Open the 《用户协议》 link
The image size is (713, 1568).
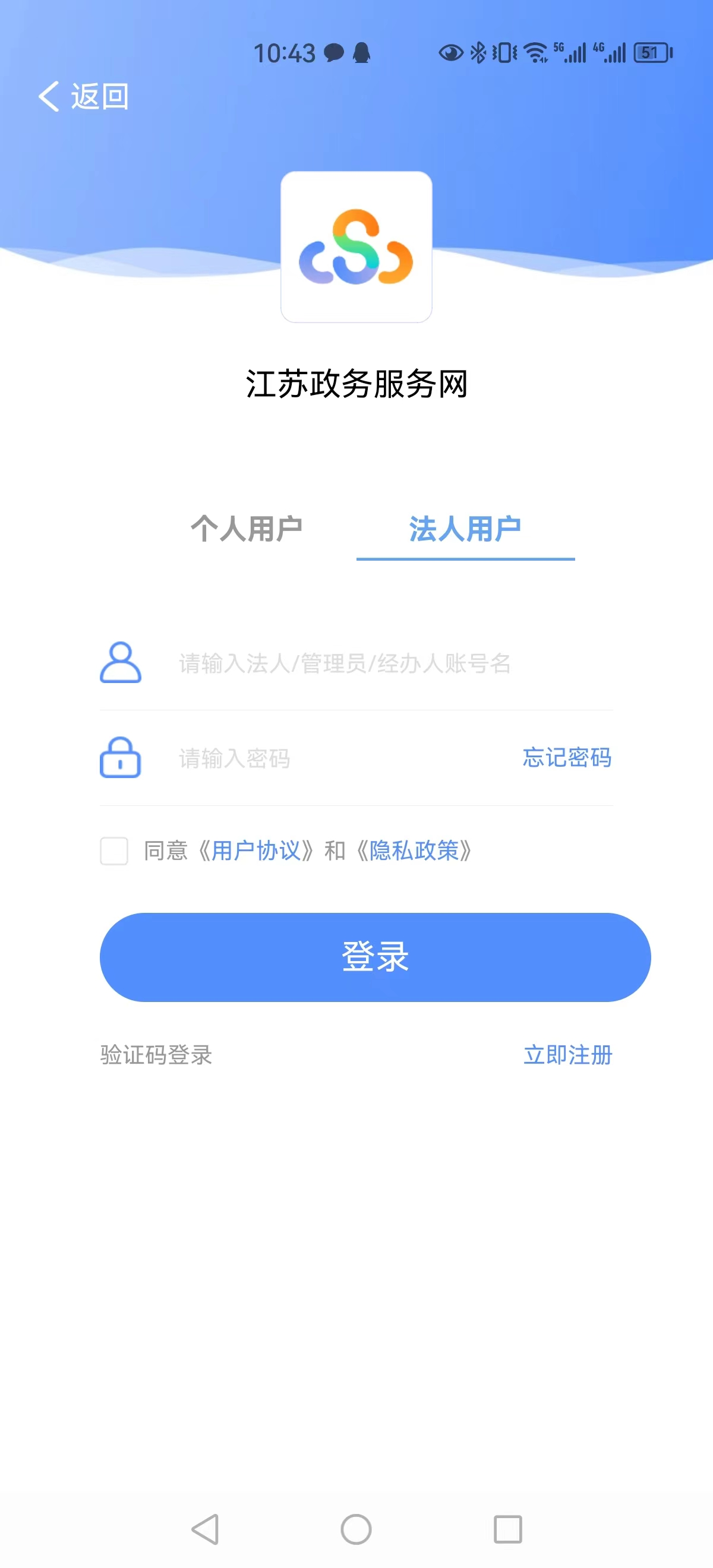point(256,851)
